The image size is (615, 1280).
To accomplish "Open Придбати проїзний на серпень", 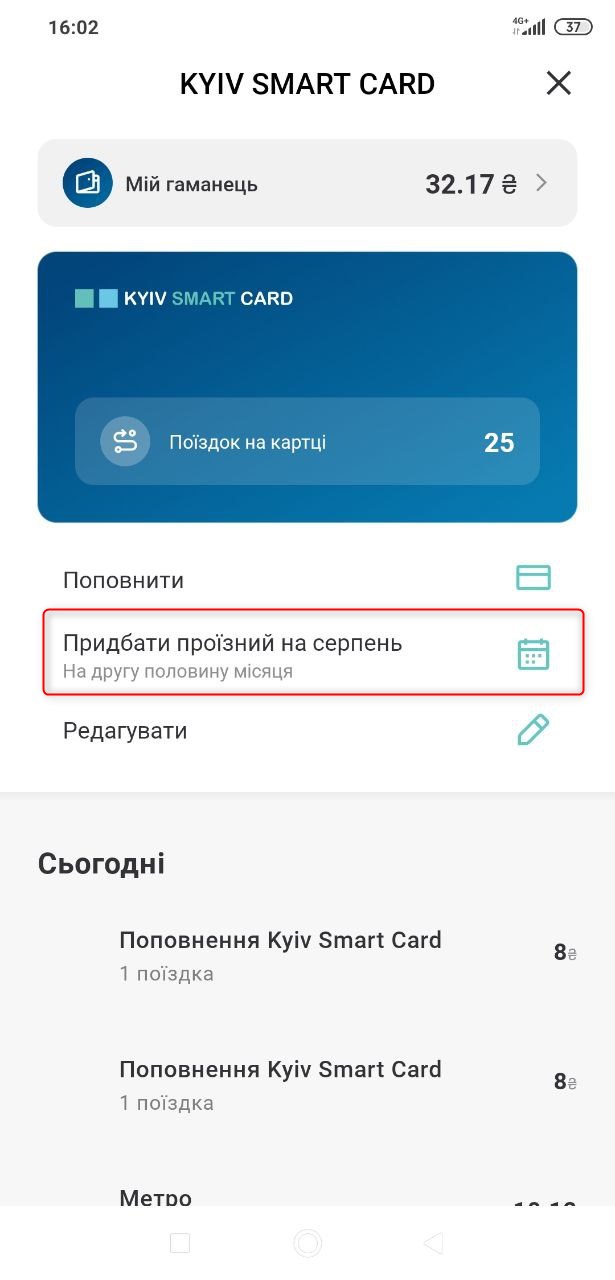I will point(307,654).
